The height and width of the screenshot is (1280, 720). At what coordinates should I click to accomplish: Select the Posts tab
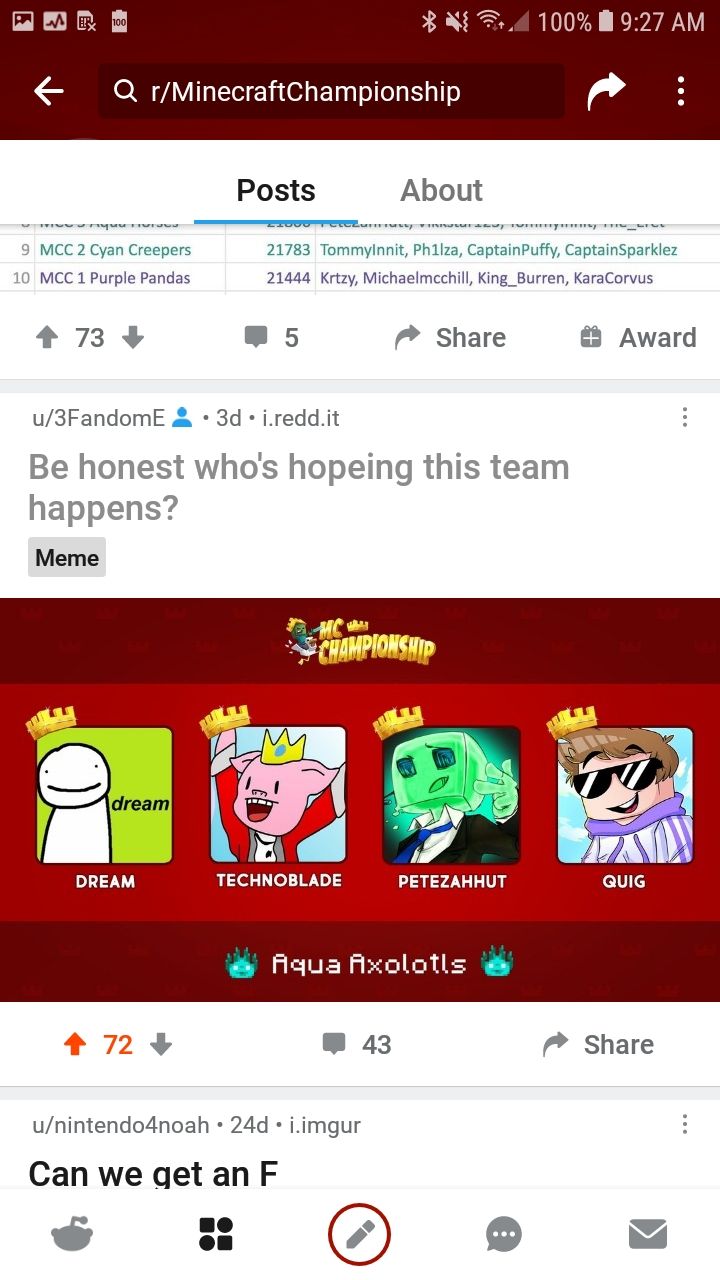pos(276,190)
